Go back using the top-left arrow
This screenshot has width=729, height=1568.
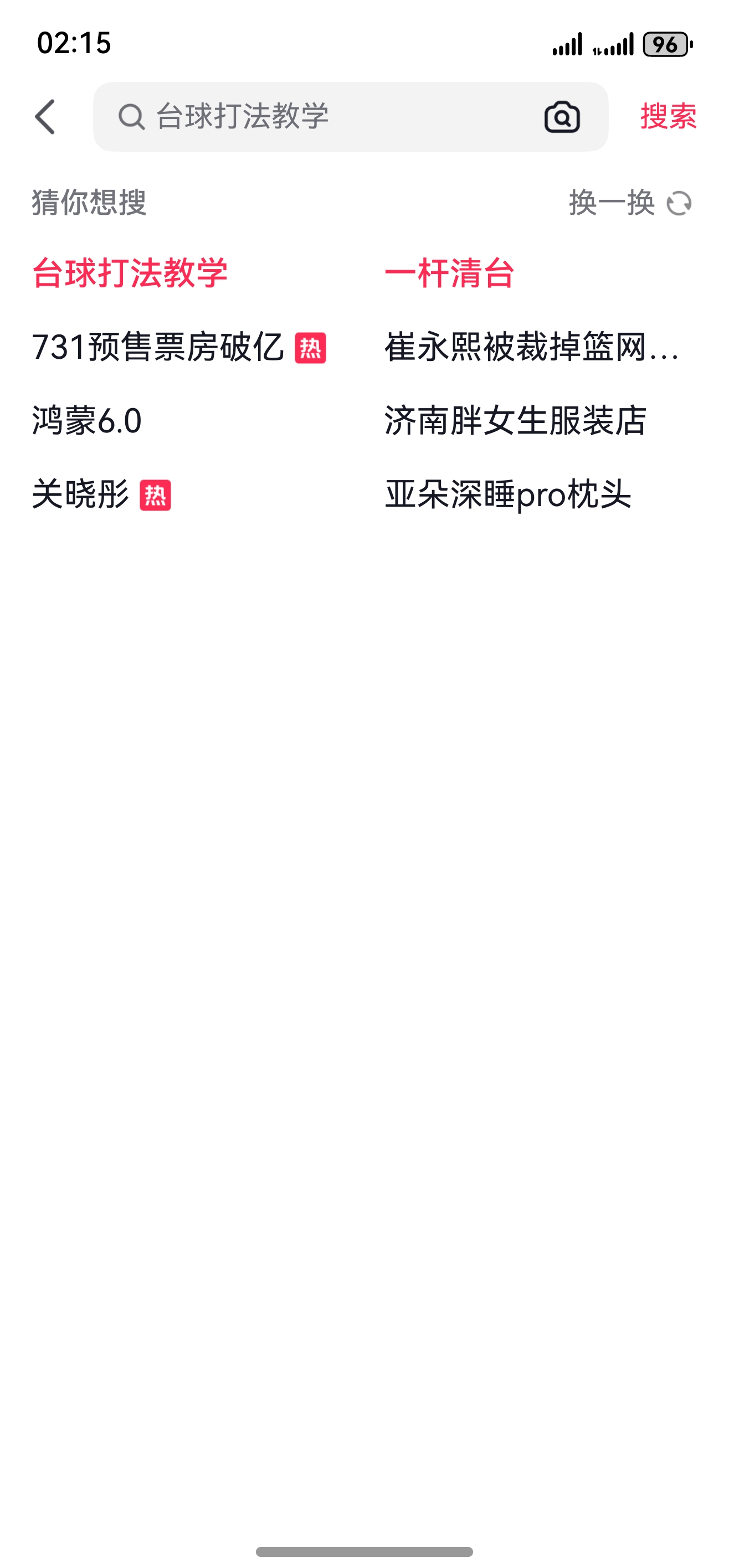pos(45,117)
